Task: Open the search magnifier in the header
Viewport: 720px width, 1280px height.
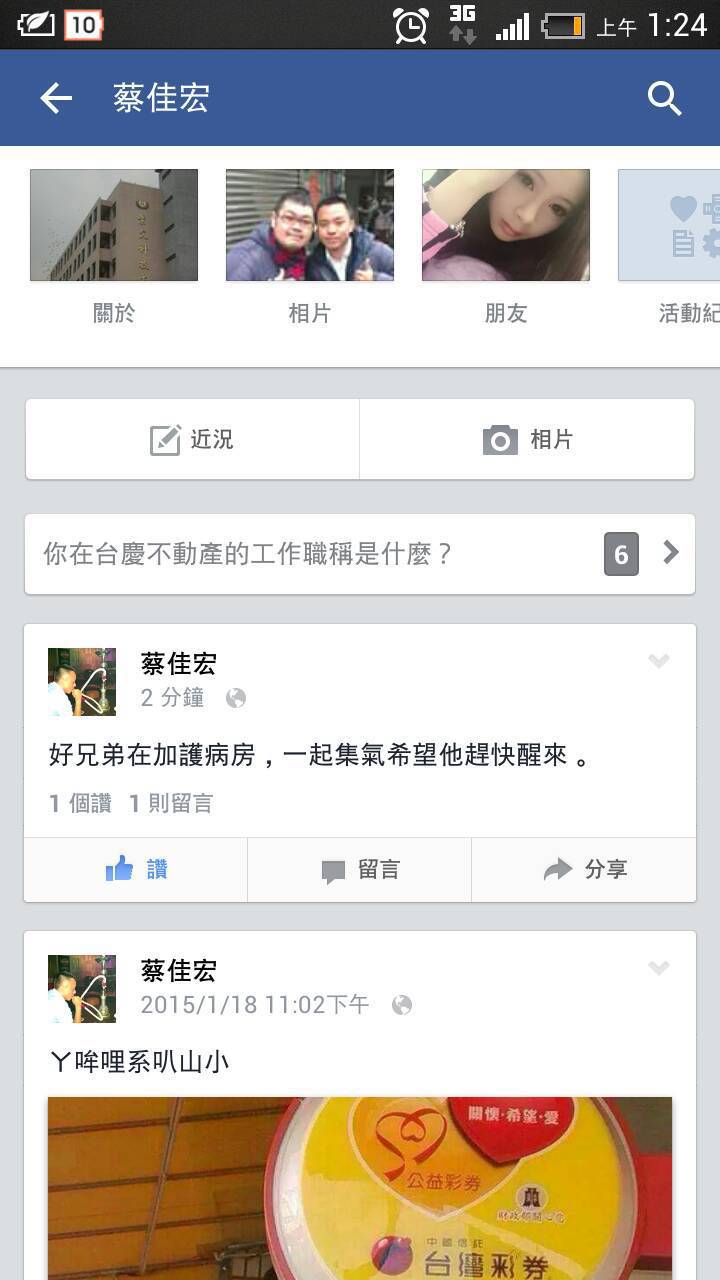Action: click(x=664, y=98)
